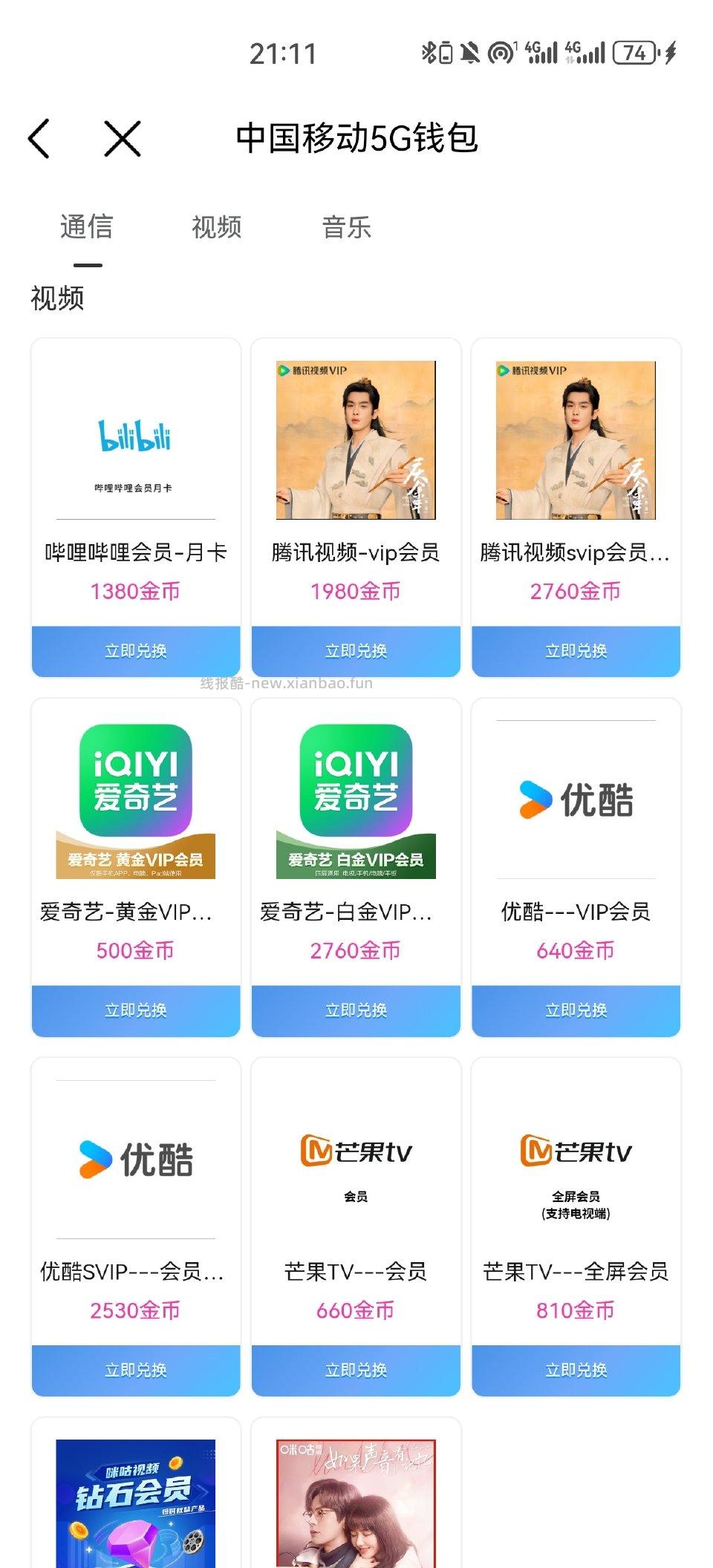Open the 腾讯视频svip会员 product card
This screenshot has width=713, height=1568.
coord(574,505)
